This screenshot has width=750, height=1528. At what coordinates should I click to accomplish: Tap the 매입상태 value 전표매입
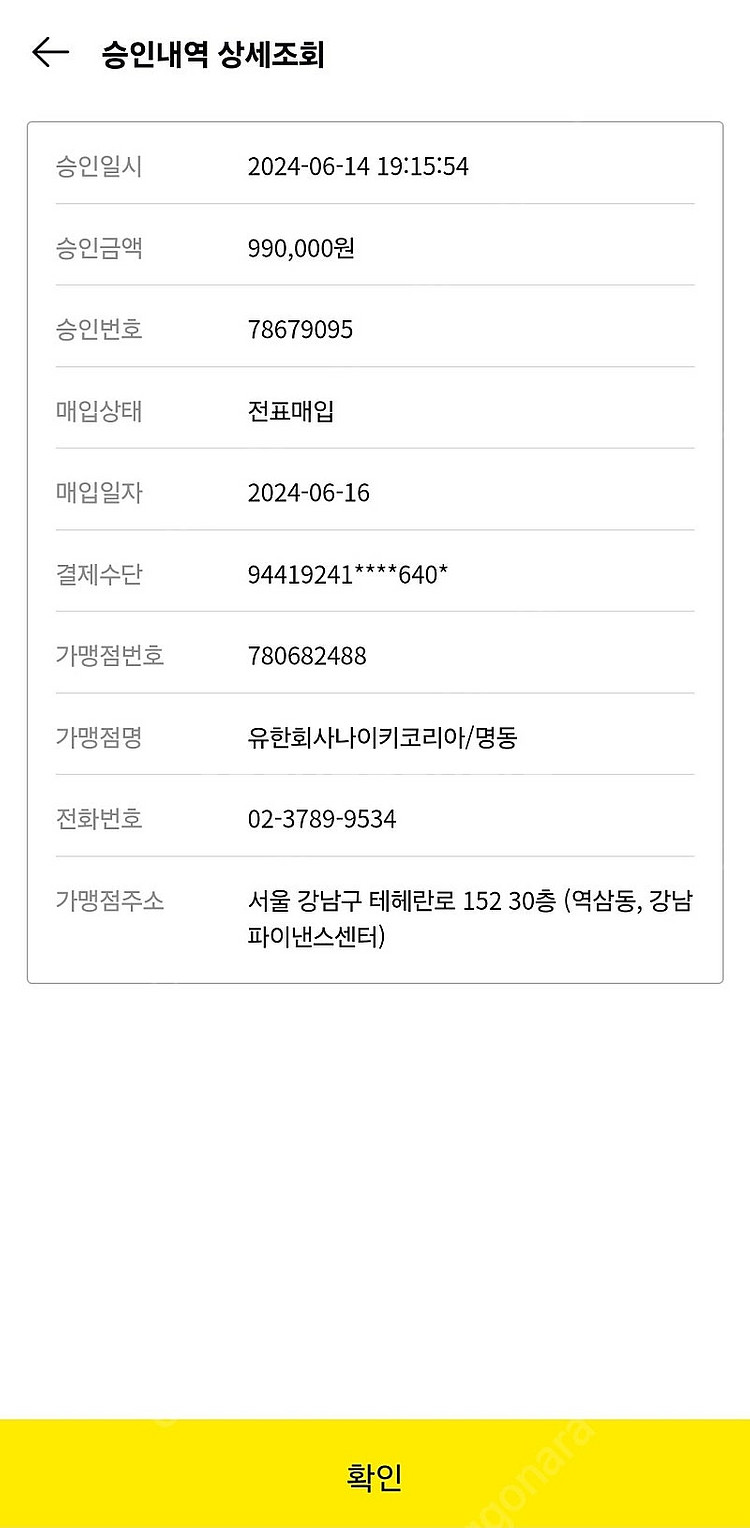tap(291, 411)
